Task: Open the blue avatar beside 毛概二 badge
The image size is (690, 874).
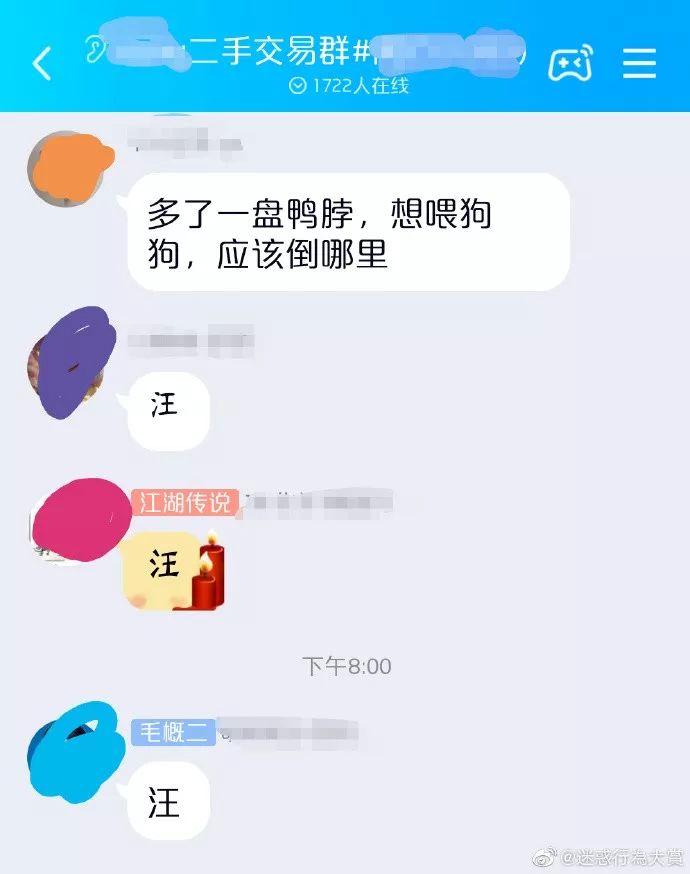Action: tap(75, 752)
